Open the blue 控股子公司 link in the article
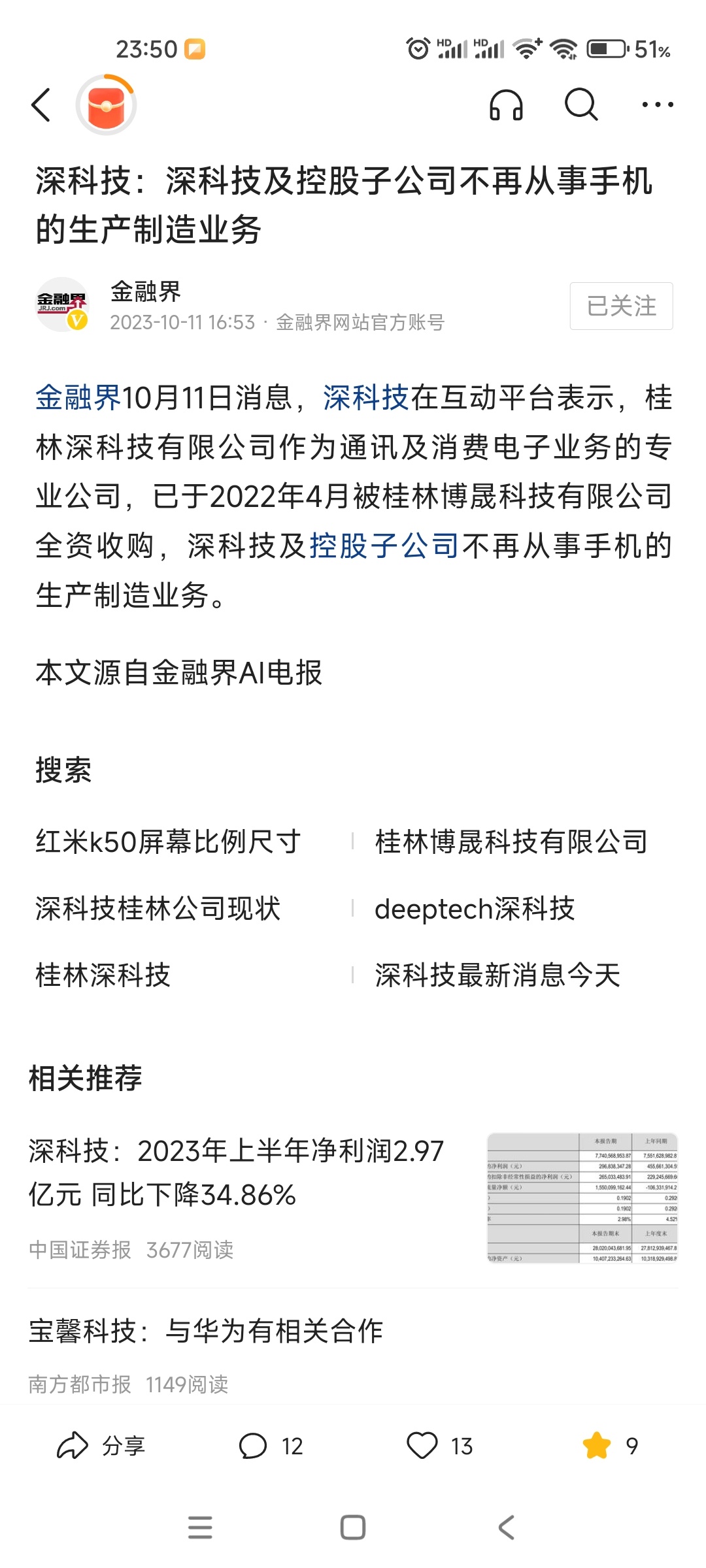The width and height of the screenshot is (706, 1568). pos(384,546)
